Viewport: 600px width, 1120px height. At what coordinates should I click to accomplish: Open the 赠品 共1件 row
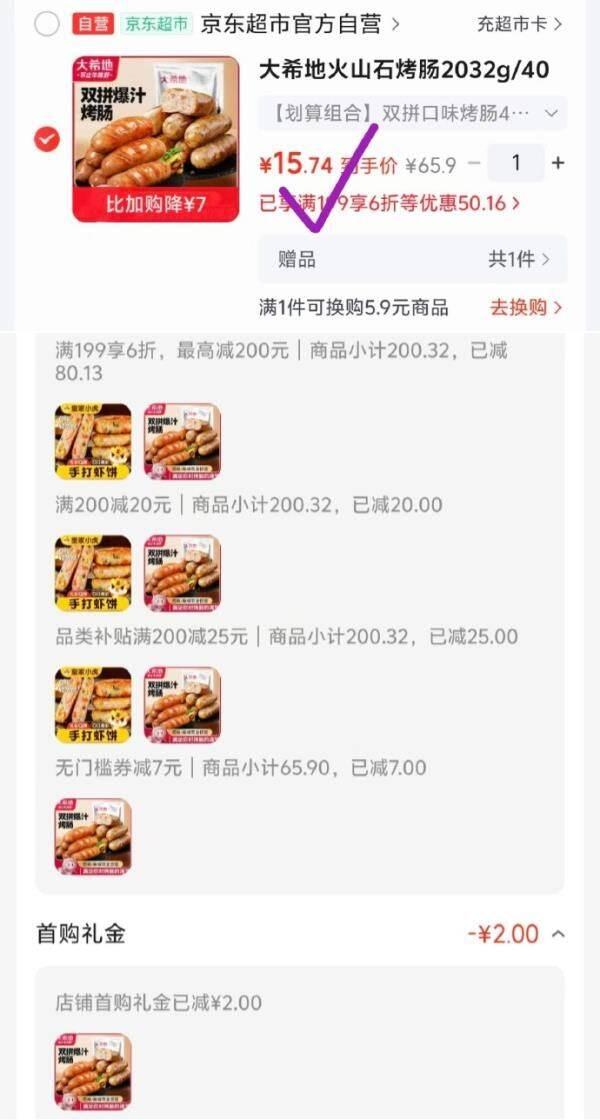point(412,259)
